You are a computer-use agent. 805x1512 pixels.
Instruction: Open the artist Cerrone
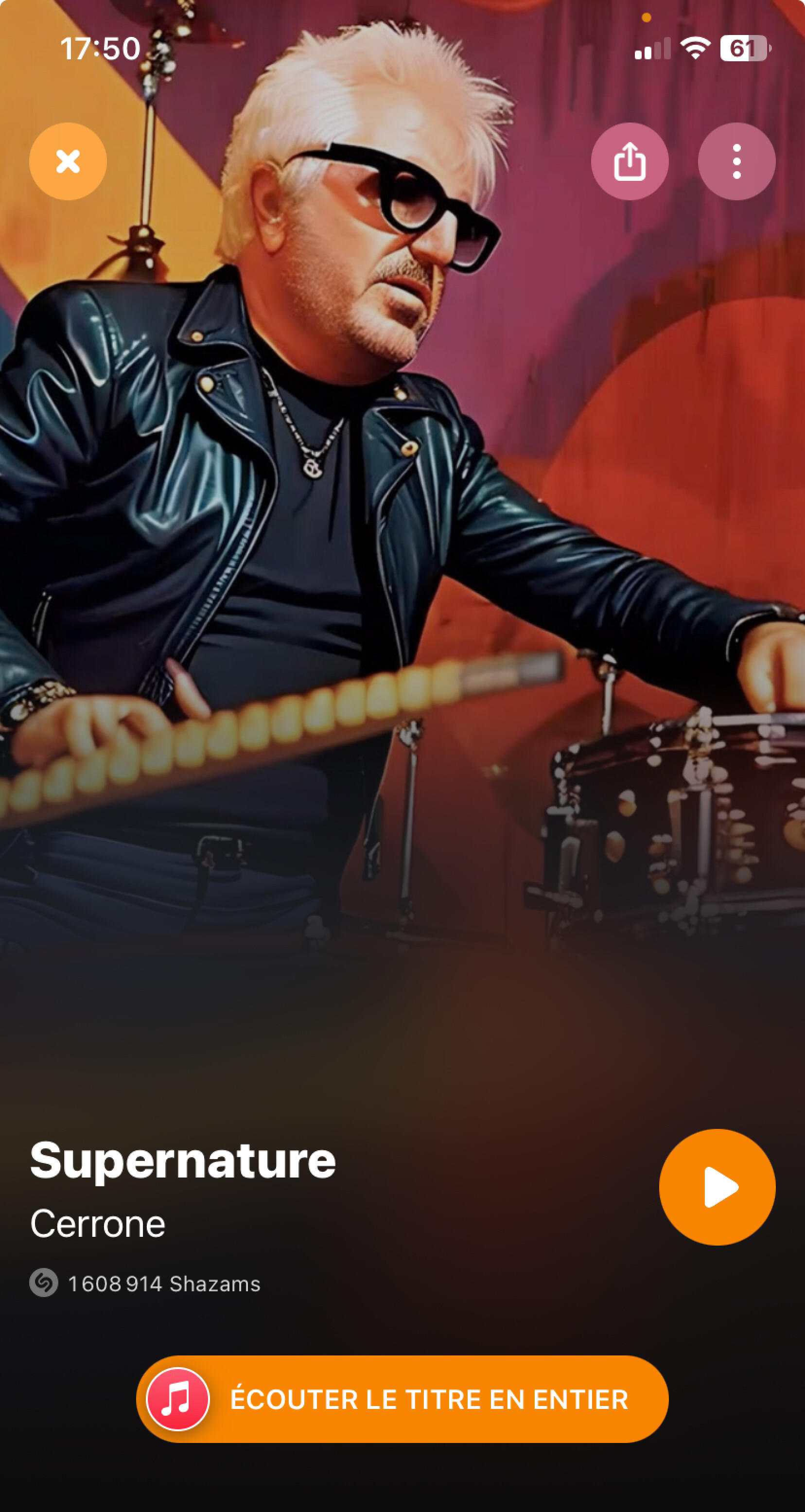tap(98, 1224)
